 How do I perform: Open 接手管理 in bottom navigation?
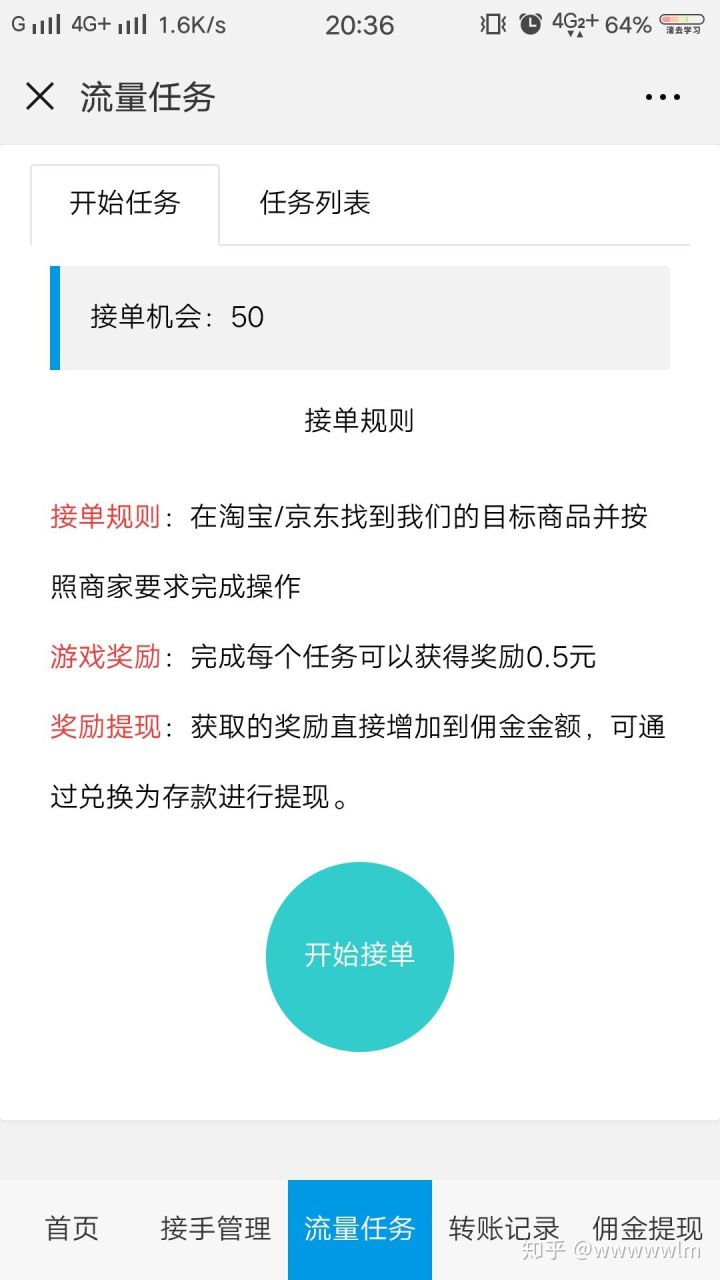(216, 1229)
